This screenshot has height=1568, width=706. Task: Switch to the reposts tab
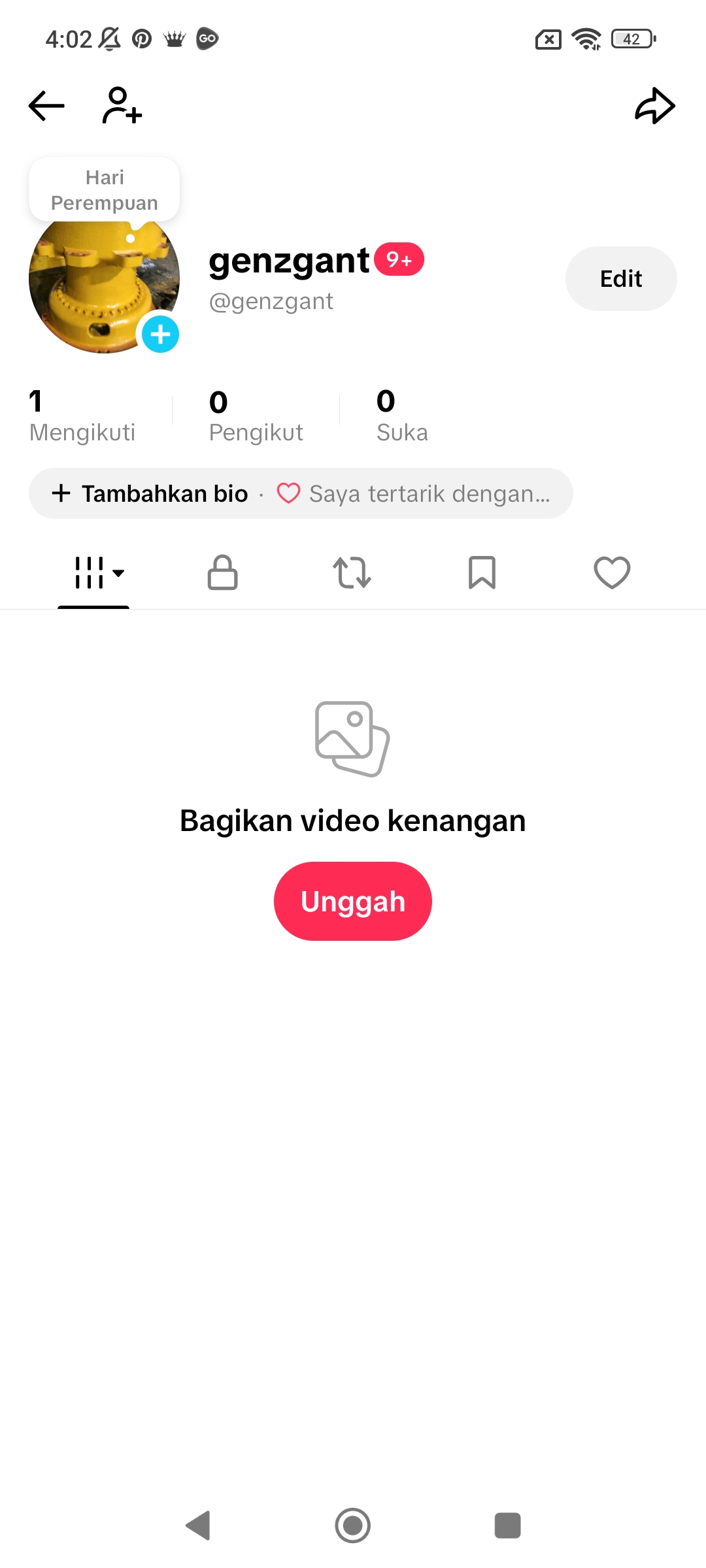point(352,573)
